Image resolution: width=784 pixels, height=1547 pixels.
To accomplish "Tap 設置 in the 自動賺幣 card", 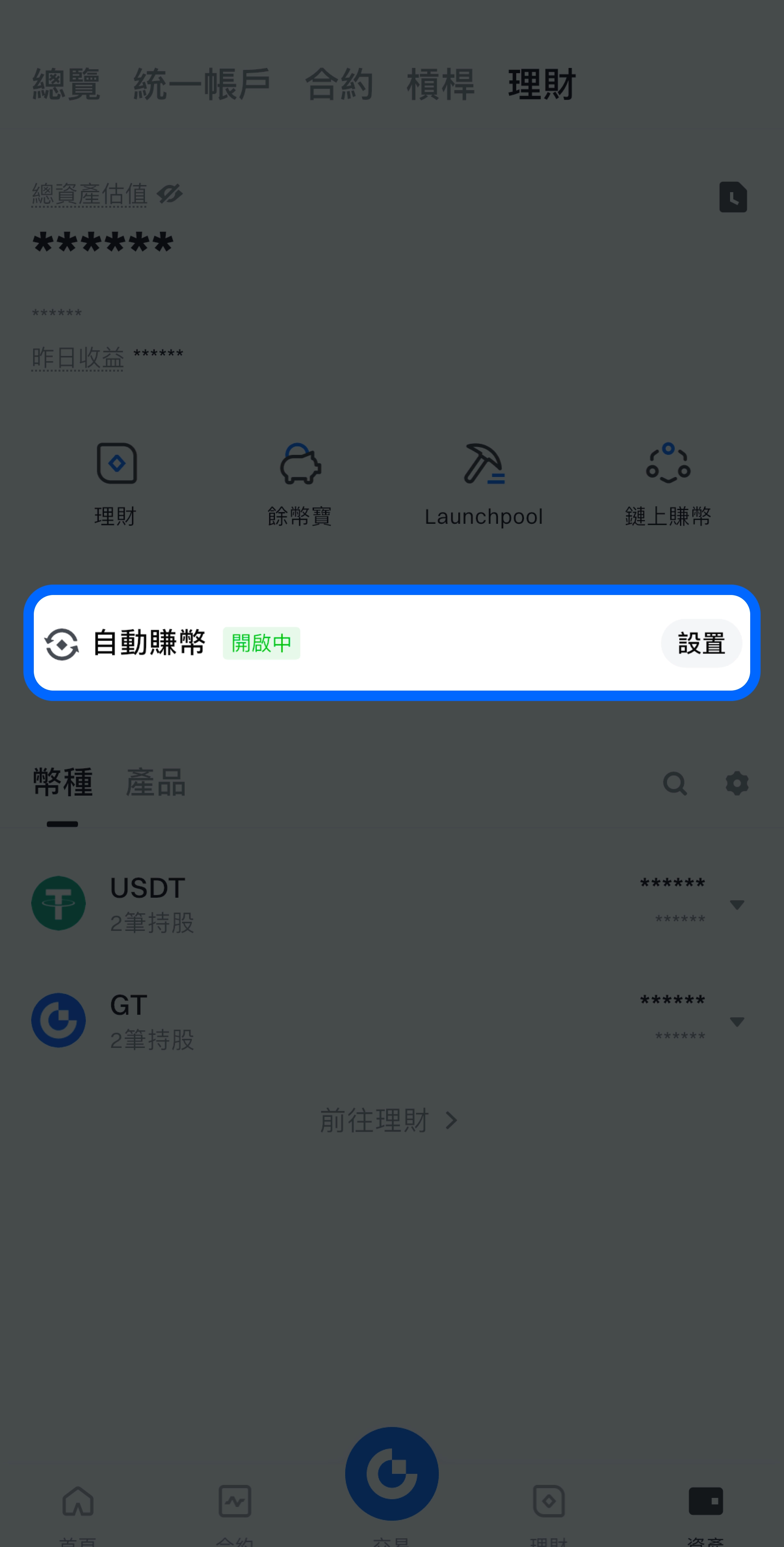I will click(700, 643).
